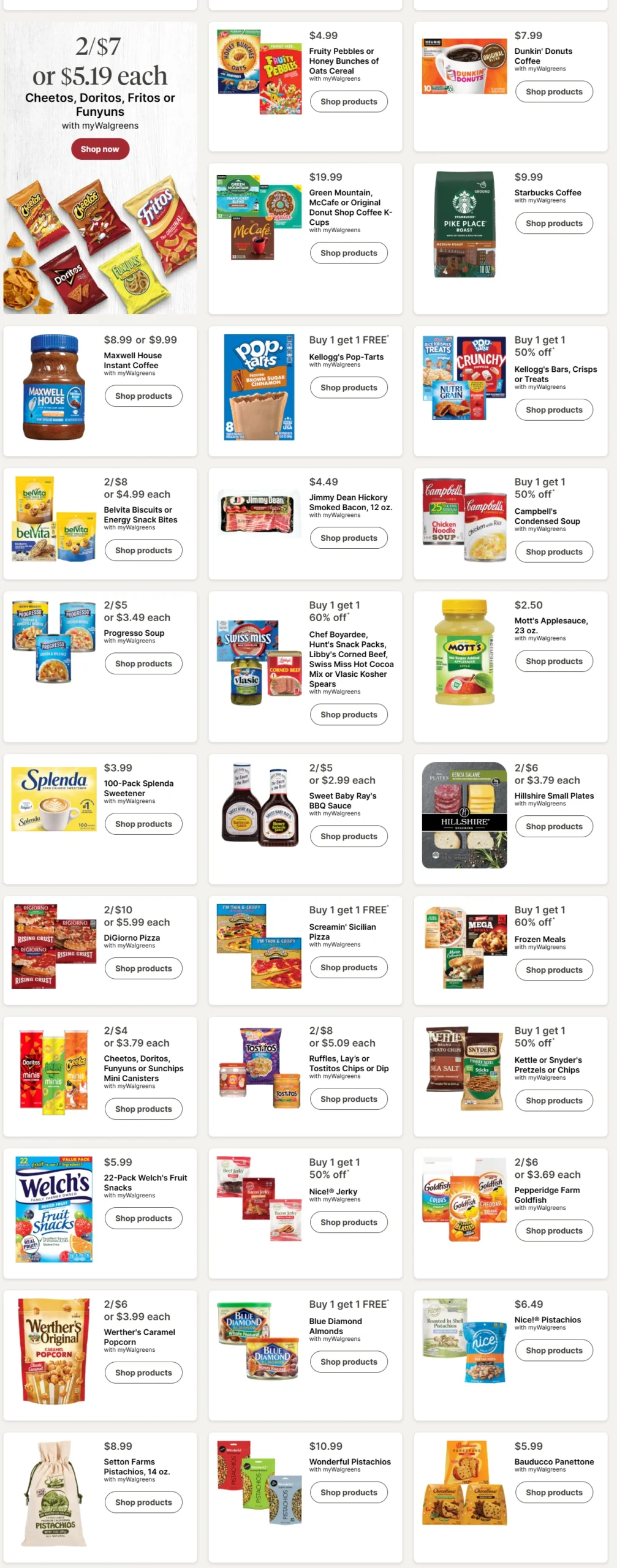Shop products for Mott's Applesauce

(x=554, y=661)
